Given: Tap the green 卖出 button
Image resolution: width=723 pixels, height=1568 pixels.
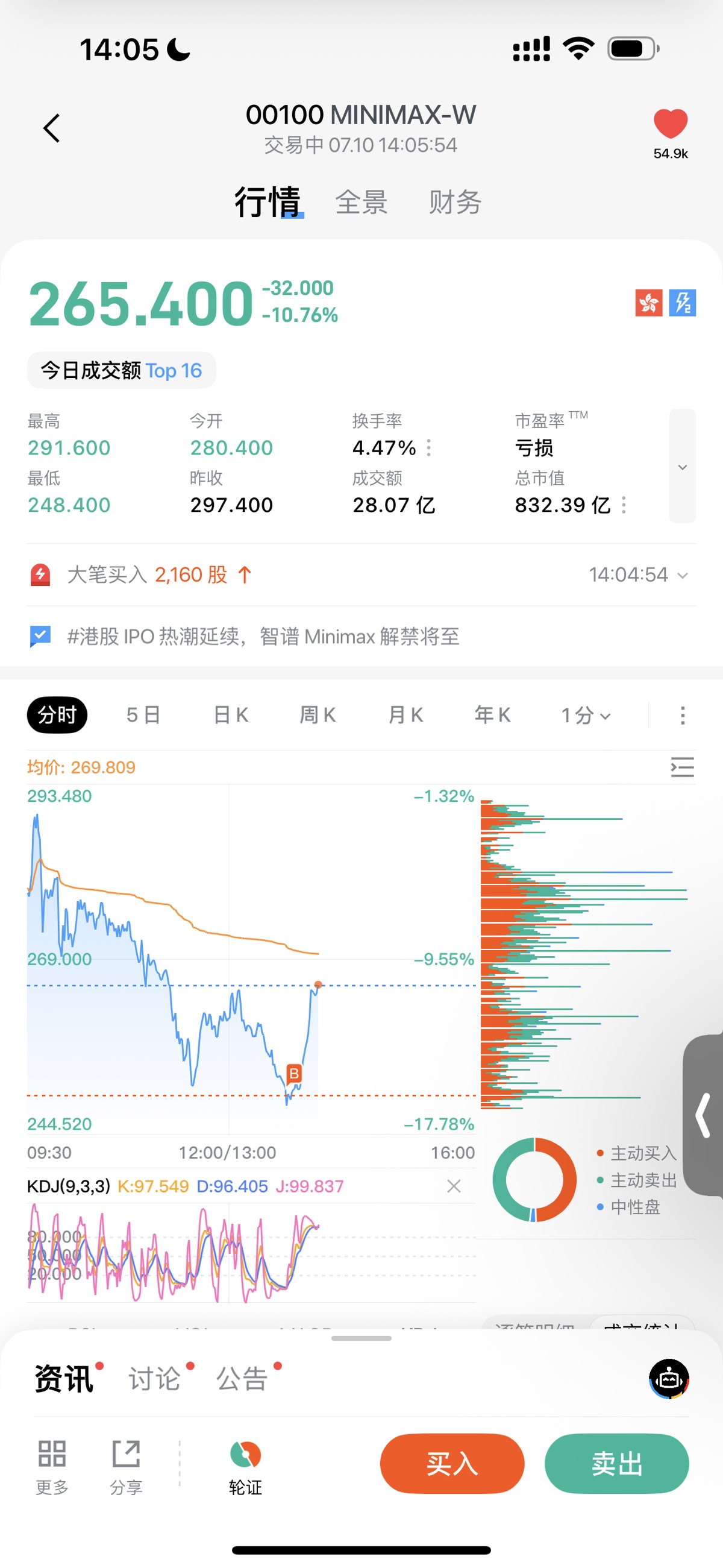Looking at the screenshot, I should tap(616, 1463).
